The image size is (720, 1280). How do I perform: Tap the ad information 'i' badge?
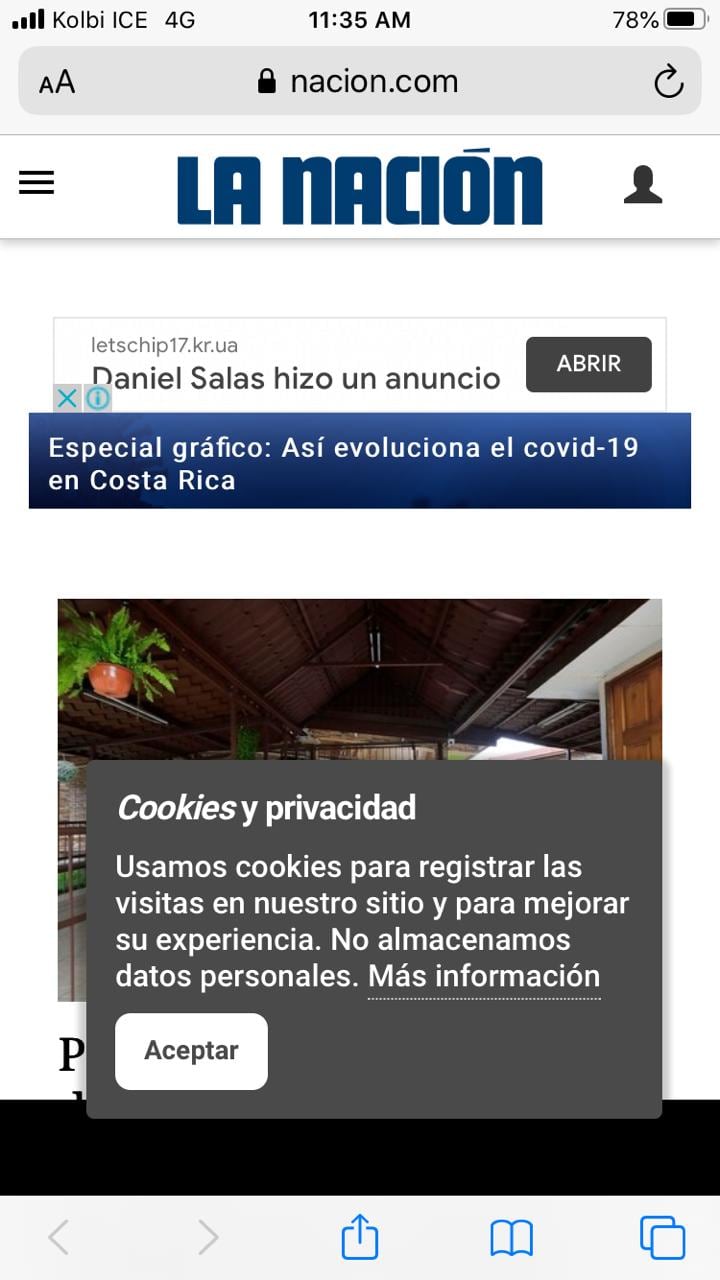(x=97, y=398)
